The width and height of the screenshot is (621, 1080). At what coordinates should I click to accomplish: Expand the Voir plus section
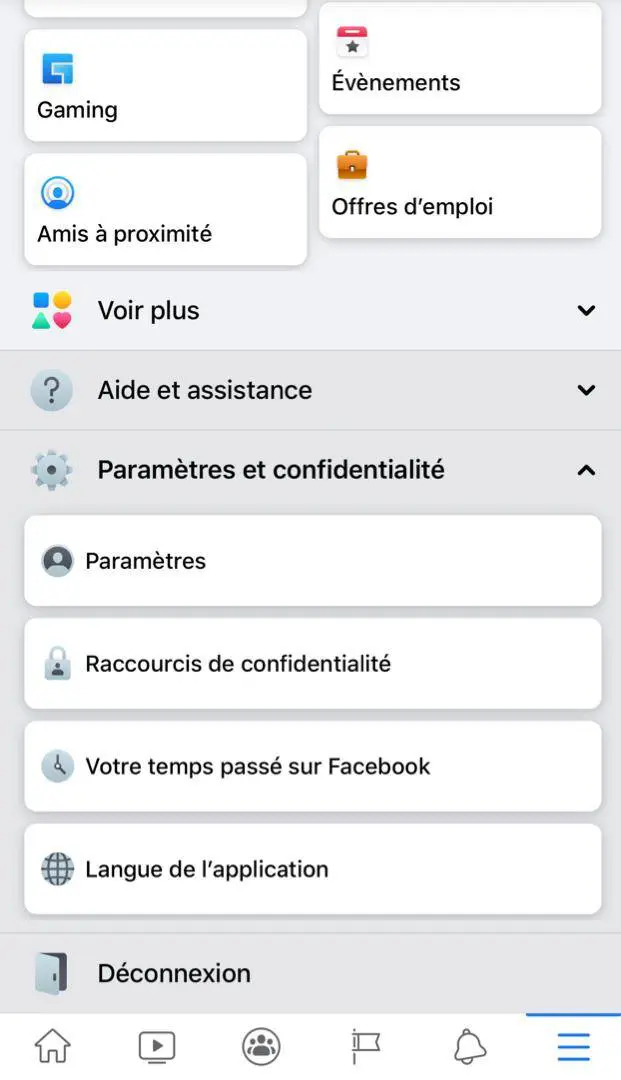coord(310,311)
